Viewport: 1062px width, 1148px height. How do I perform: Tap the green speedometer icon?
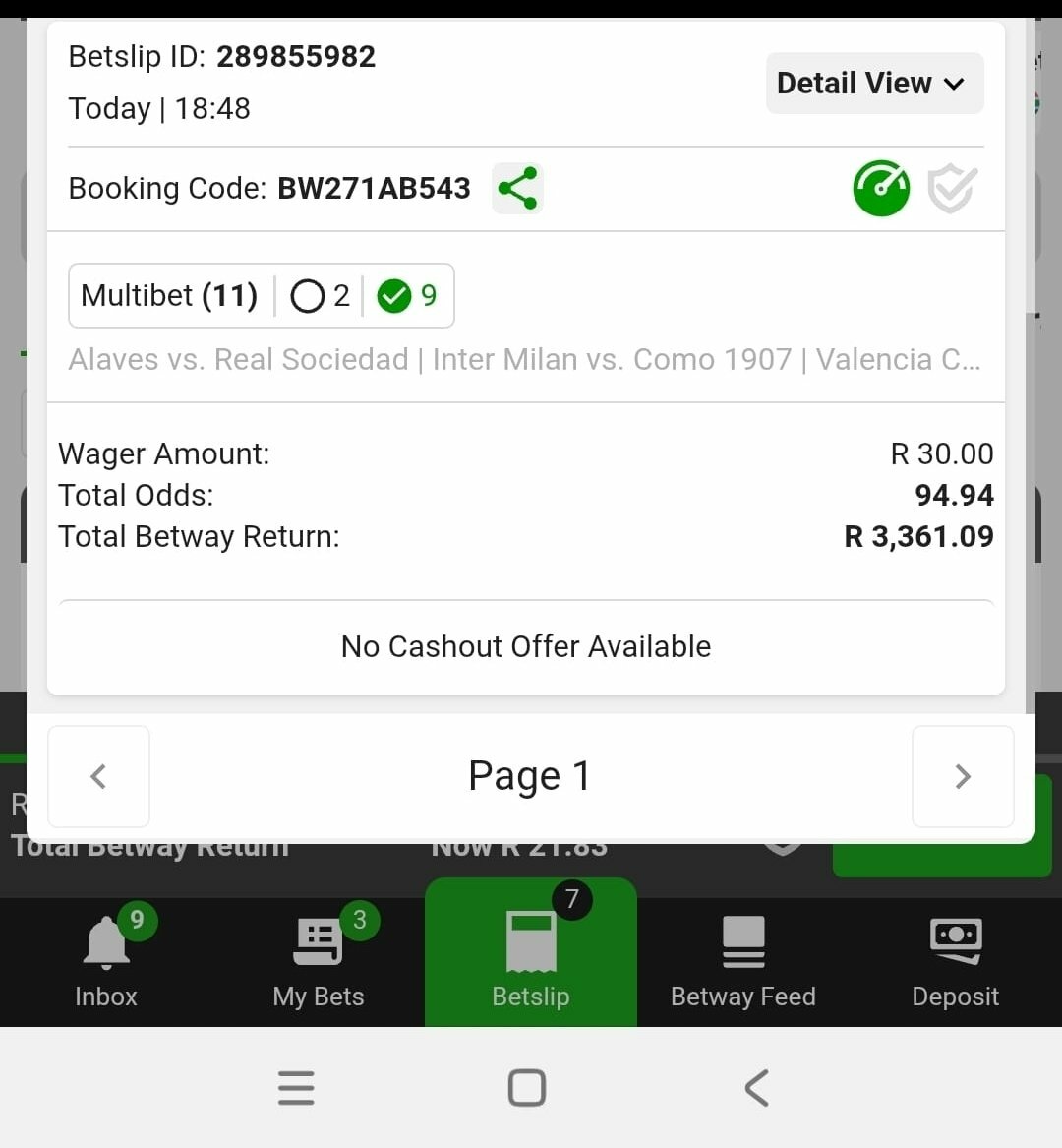point(881,188)
